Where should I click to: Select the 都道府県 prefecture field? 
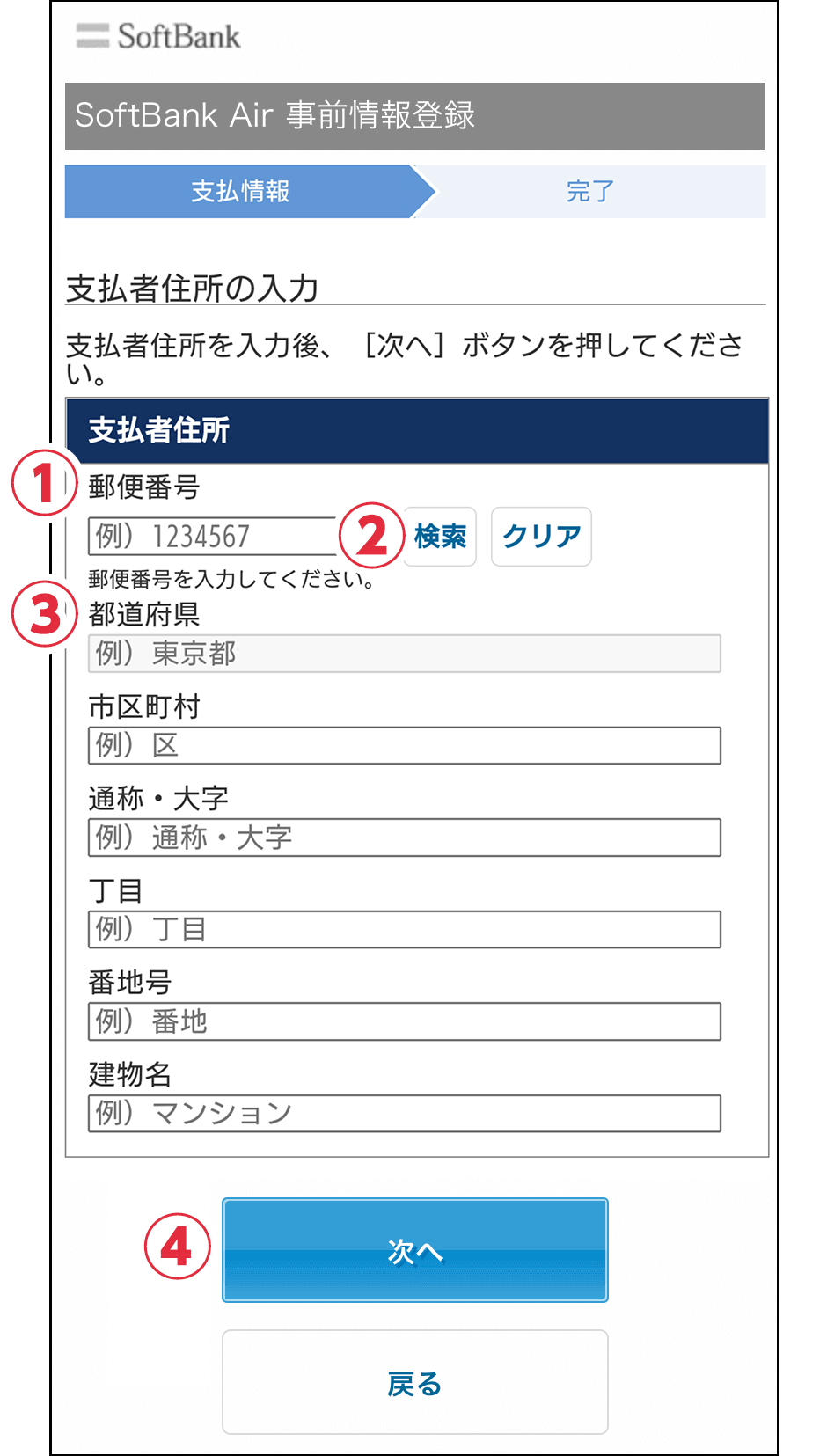[405, 654]
